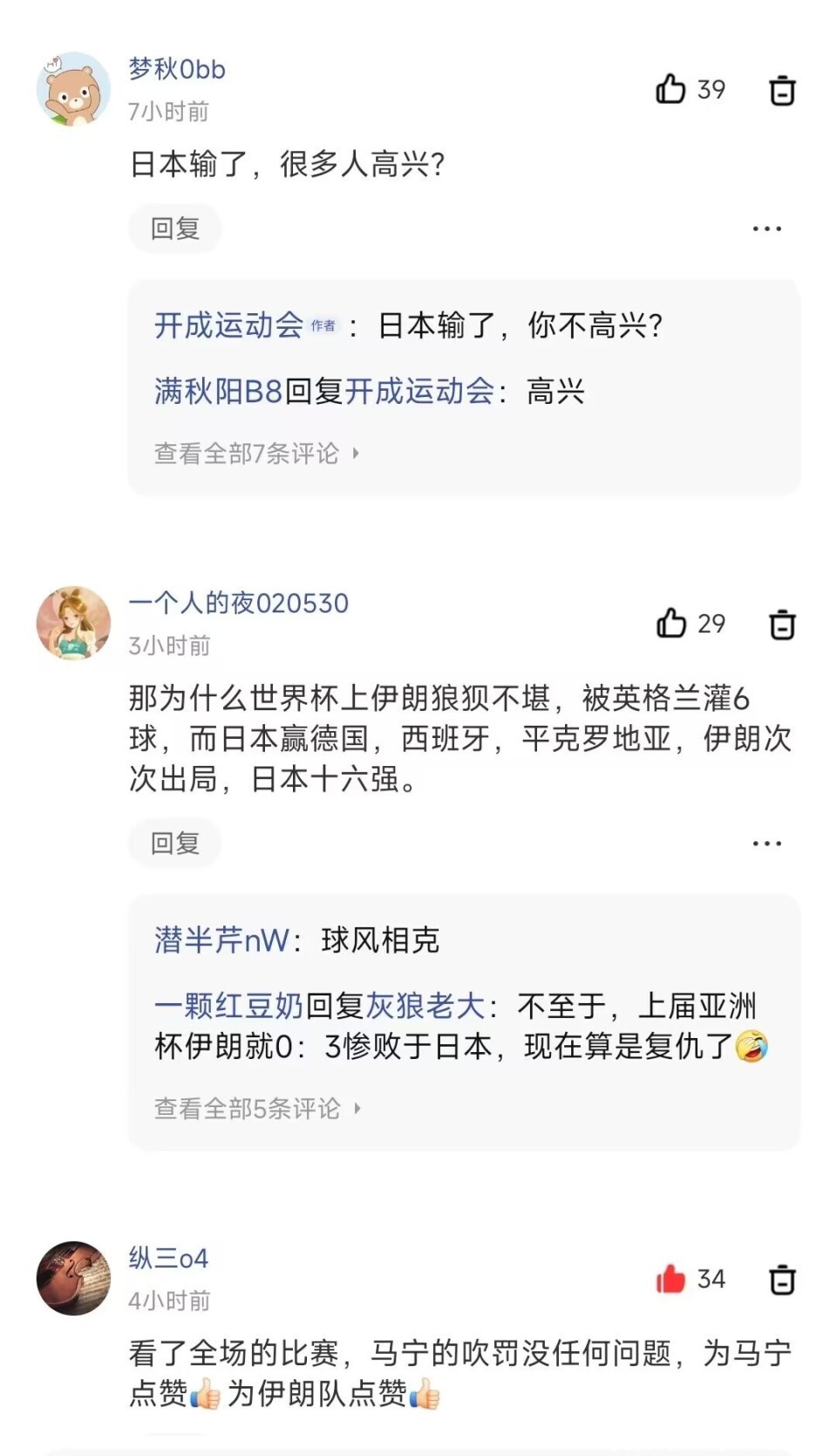This screenshot has width=837, height=1456.
Task: Like the comment by 梦秋0bb
Action: click(x=671, y=89)
